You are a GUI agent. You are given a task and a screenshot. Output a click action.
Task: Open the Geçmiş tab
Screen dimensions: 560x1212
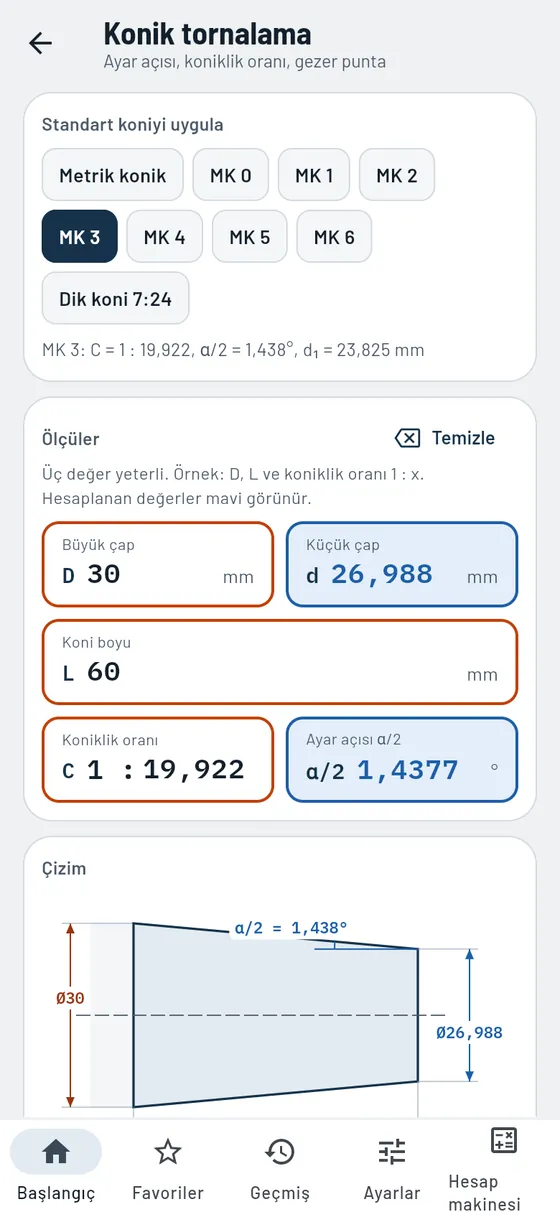[280, 1166]
